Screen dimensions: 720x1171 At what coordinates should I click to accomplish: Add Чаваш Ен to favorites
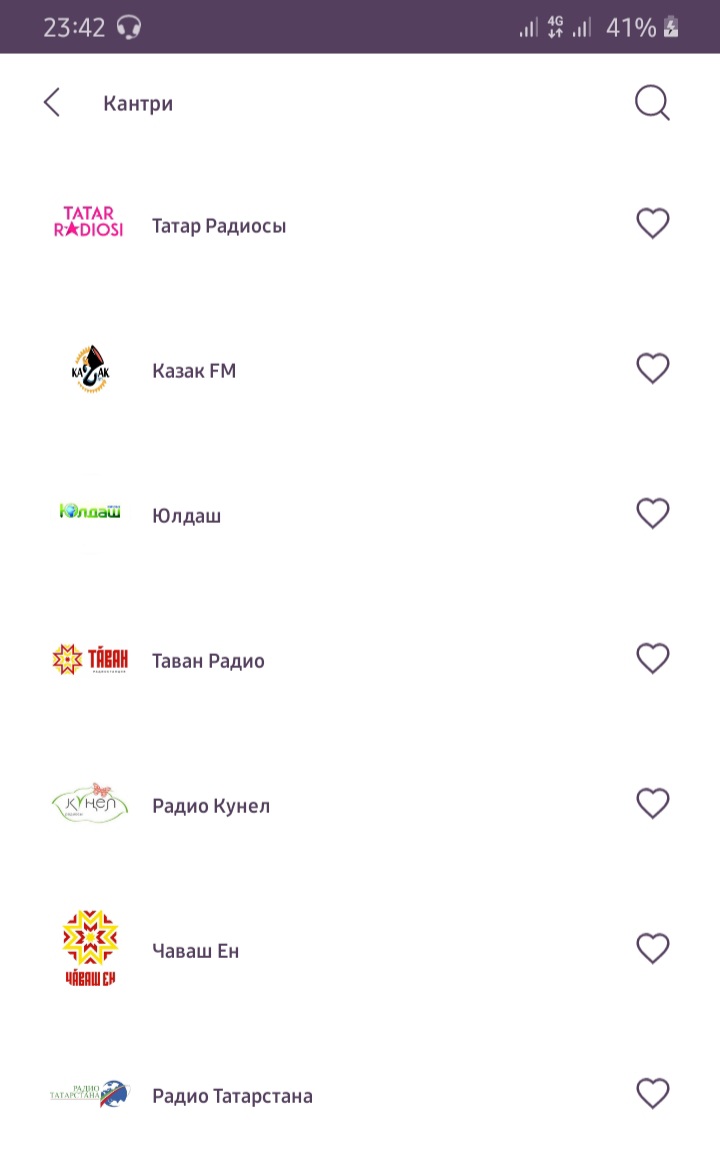pyautogui.click(x=652, y=949)
